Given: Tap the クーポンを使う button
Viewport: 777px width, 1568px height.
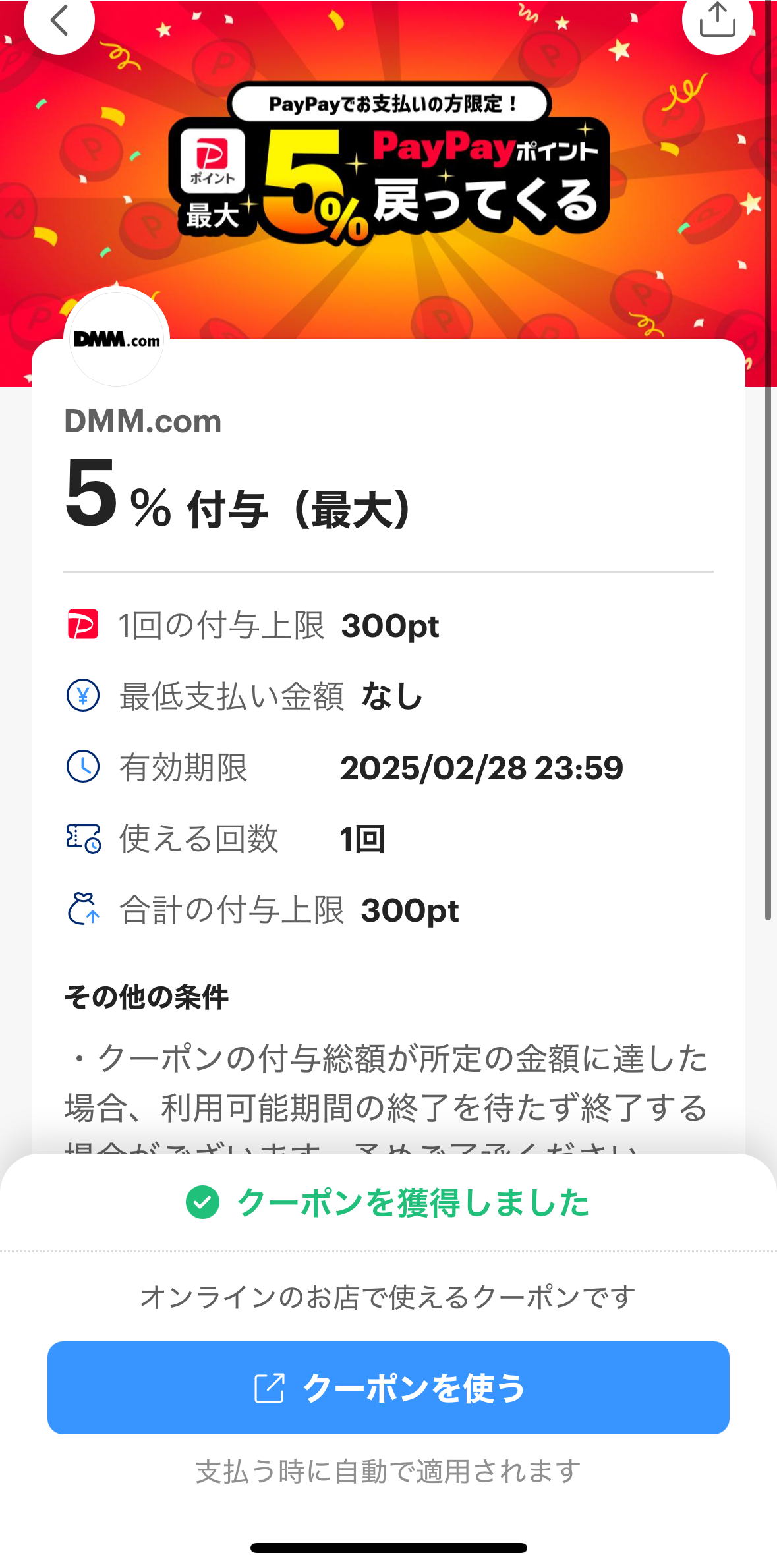Looking at the screenshot, I should [388, 1387].
